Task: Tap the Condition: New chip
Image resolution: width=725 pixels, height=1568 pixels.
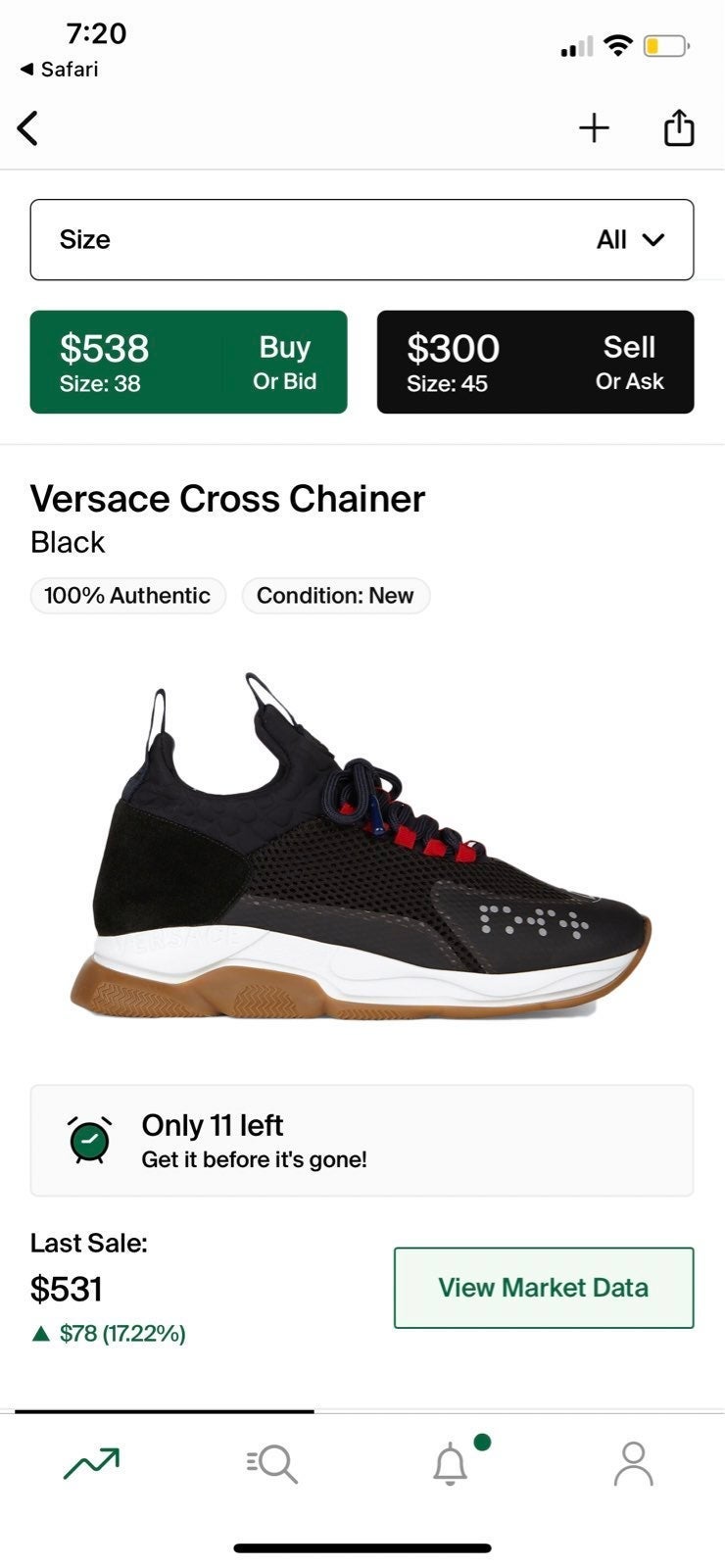Action: pos(335,596)
